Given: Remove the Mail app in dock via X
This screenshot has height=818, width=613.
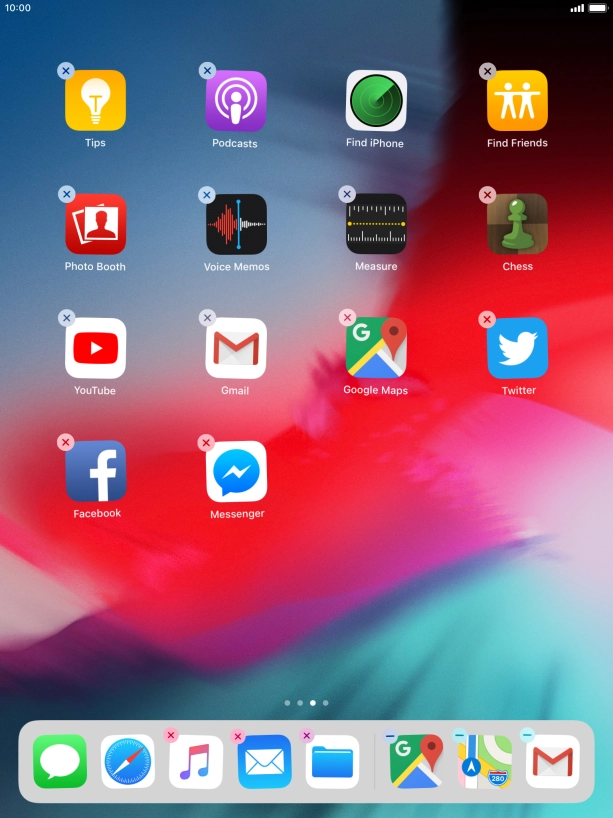Looking at the screenshot, I should click(238, 736).
